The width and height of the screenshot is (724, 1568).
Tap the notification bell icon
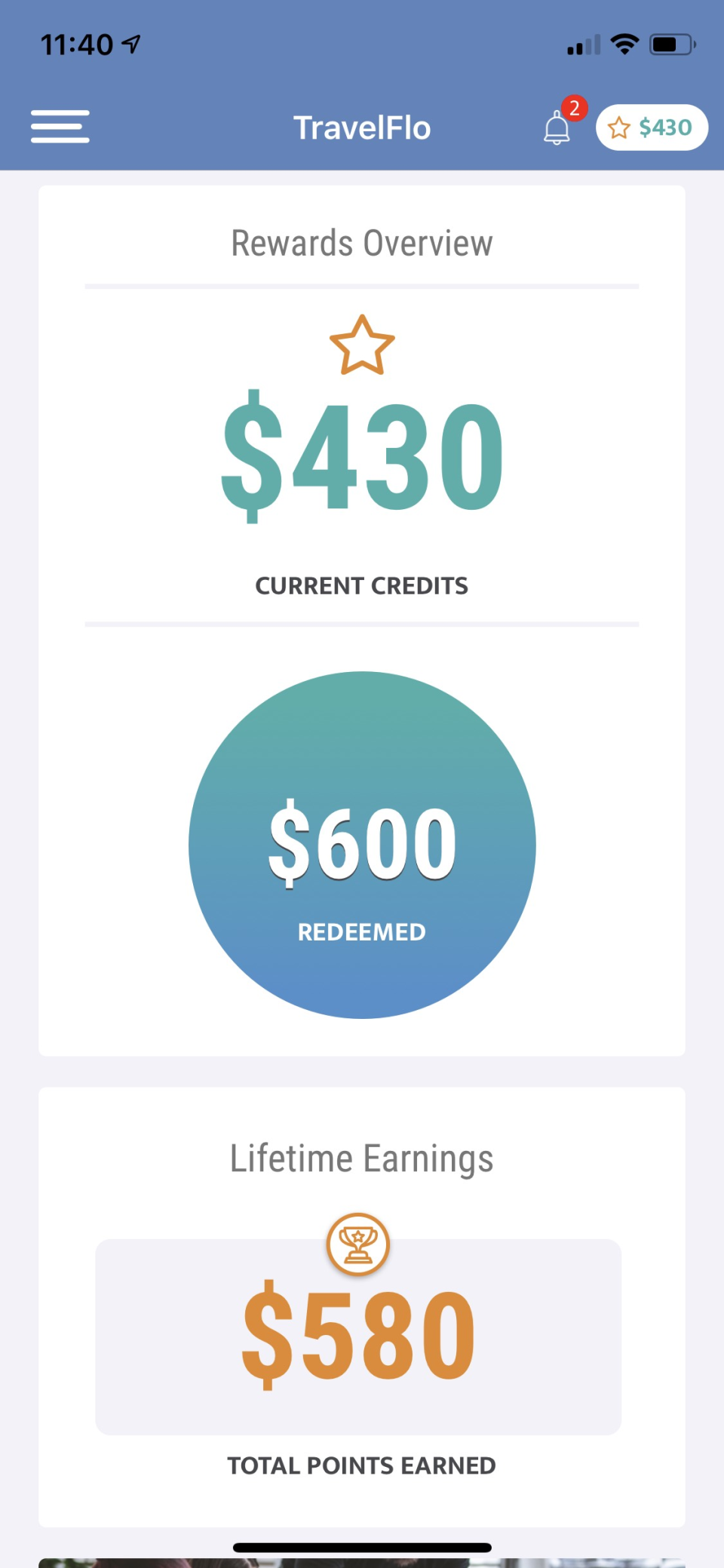coord(557,130)
